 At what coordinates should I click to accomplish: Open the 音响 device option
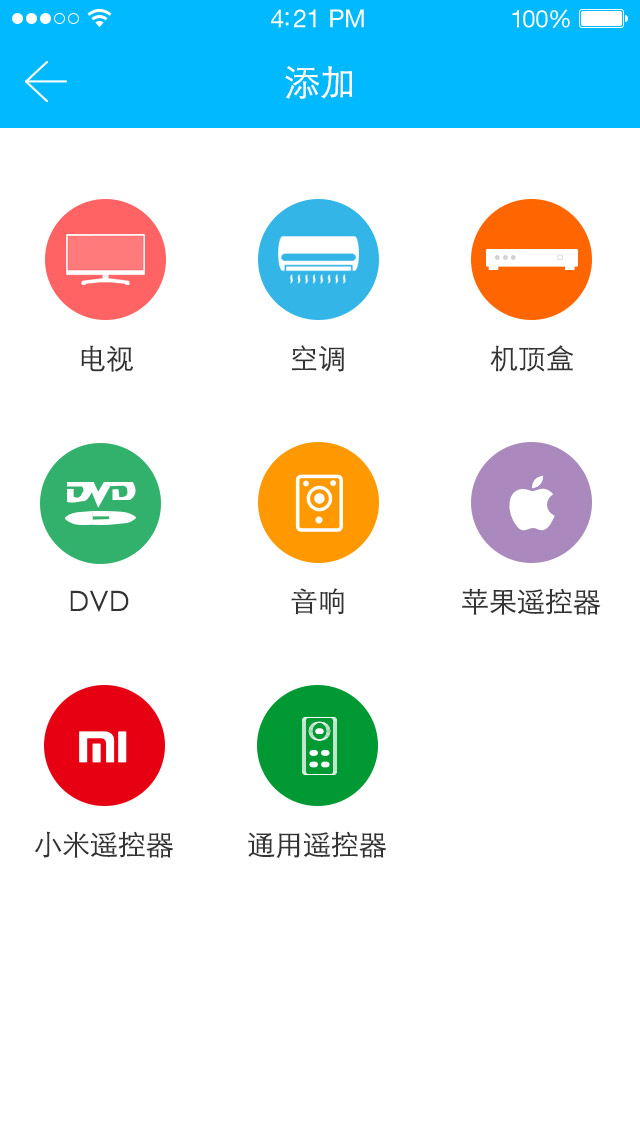pos(318,503)
